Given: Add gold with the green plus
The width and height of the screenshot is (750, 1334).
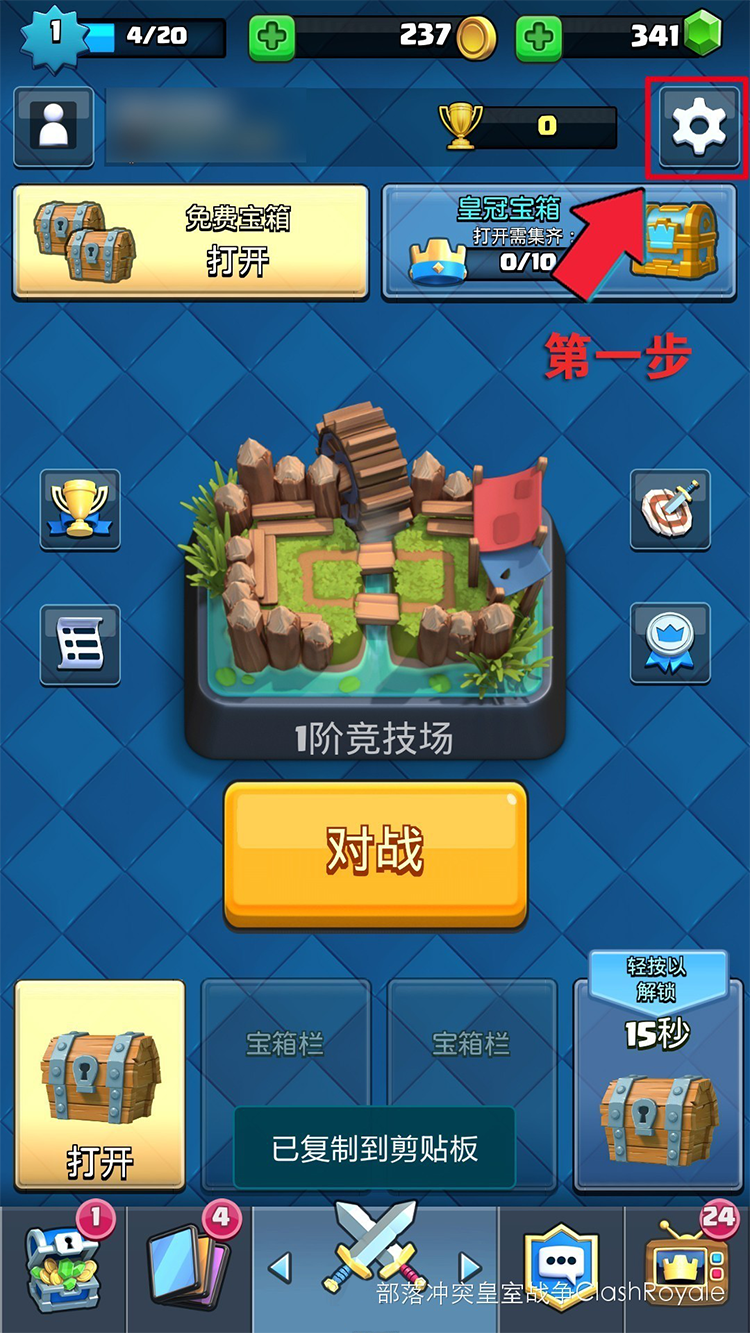Looking at the screenshot, I should (271, 38).
